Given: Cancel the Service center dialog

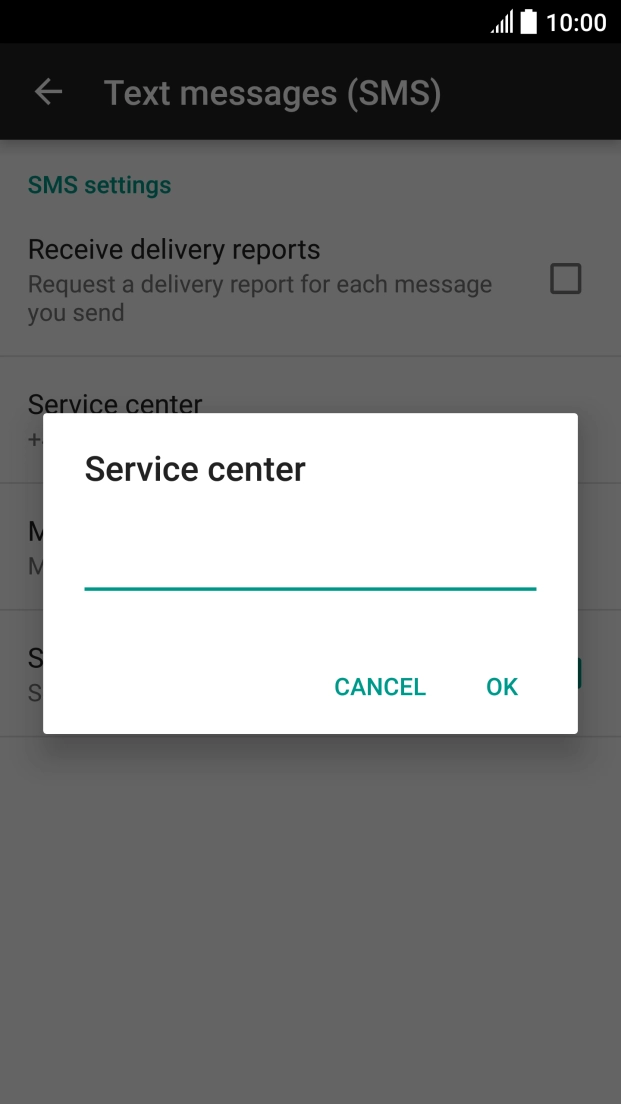Looking at the screenshot, I should pos(380,686).
